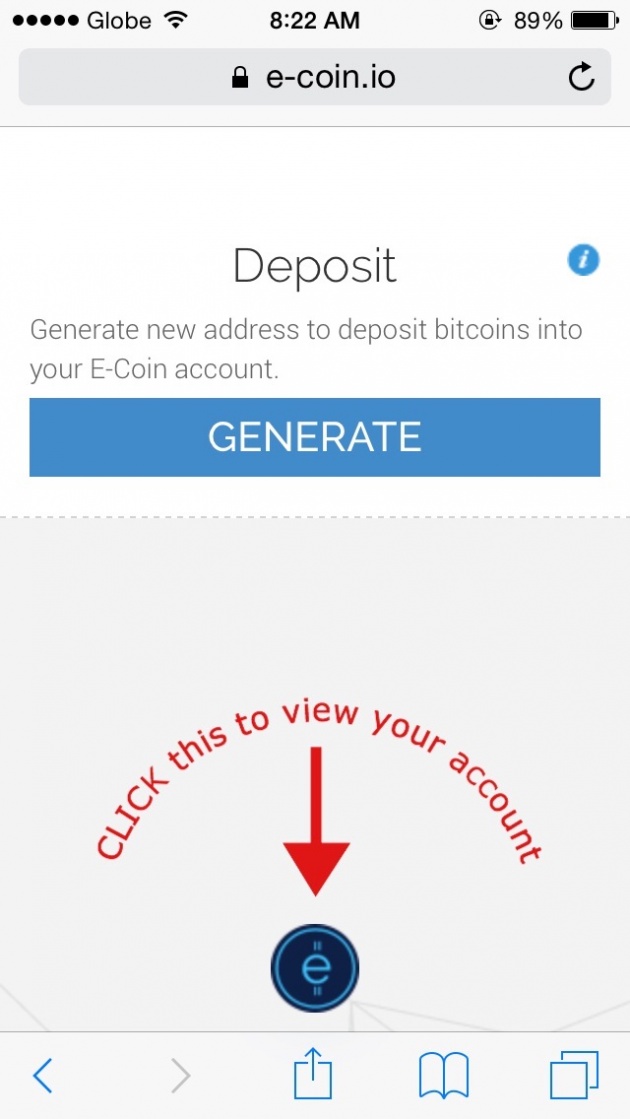Tap the GENERATE button
This screenshot has height=1119, width=630.
315,437
